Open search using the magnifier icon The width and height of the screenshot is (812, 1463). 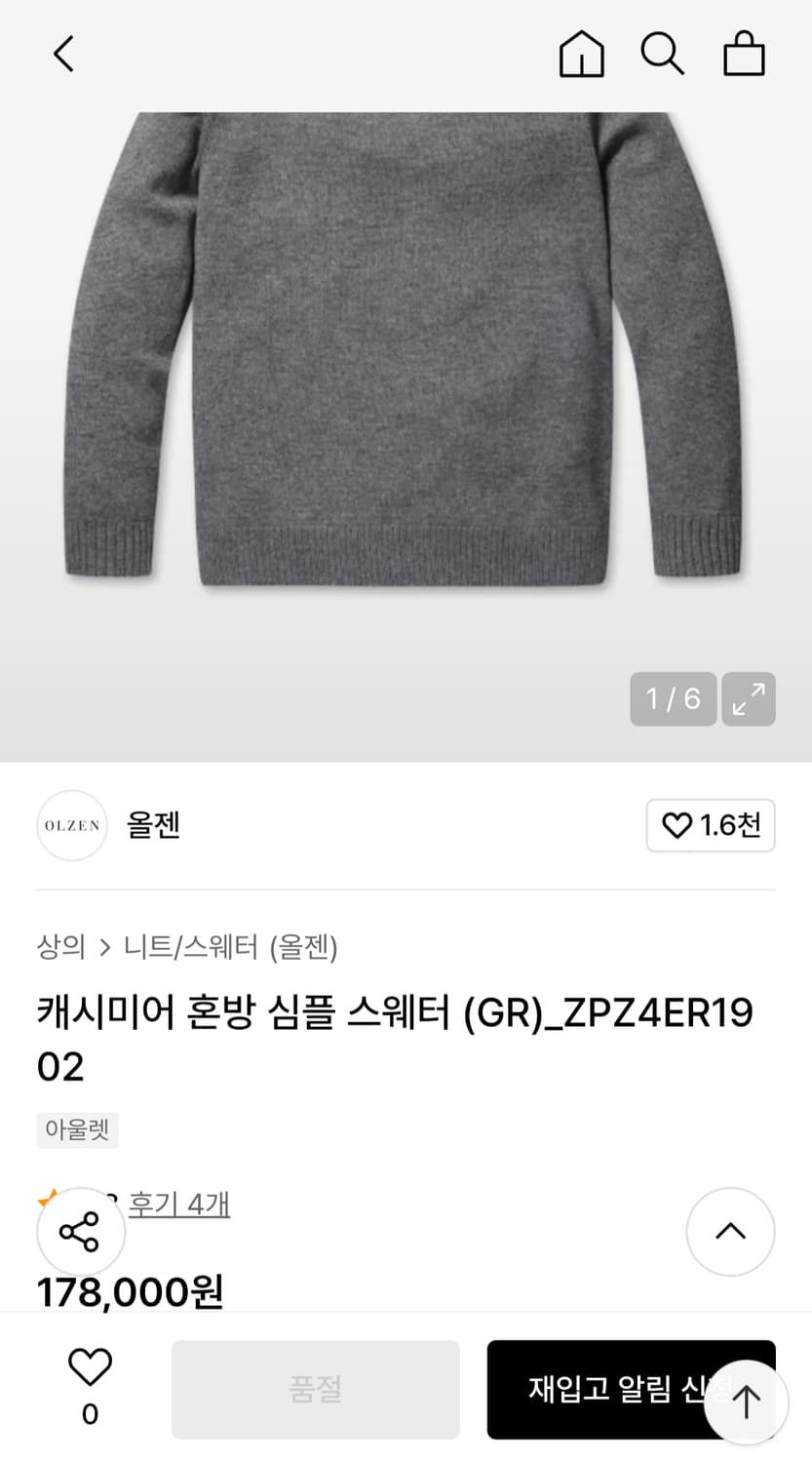pos(662,54)
